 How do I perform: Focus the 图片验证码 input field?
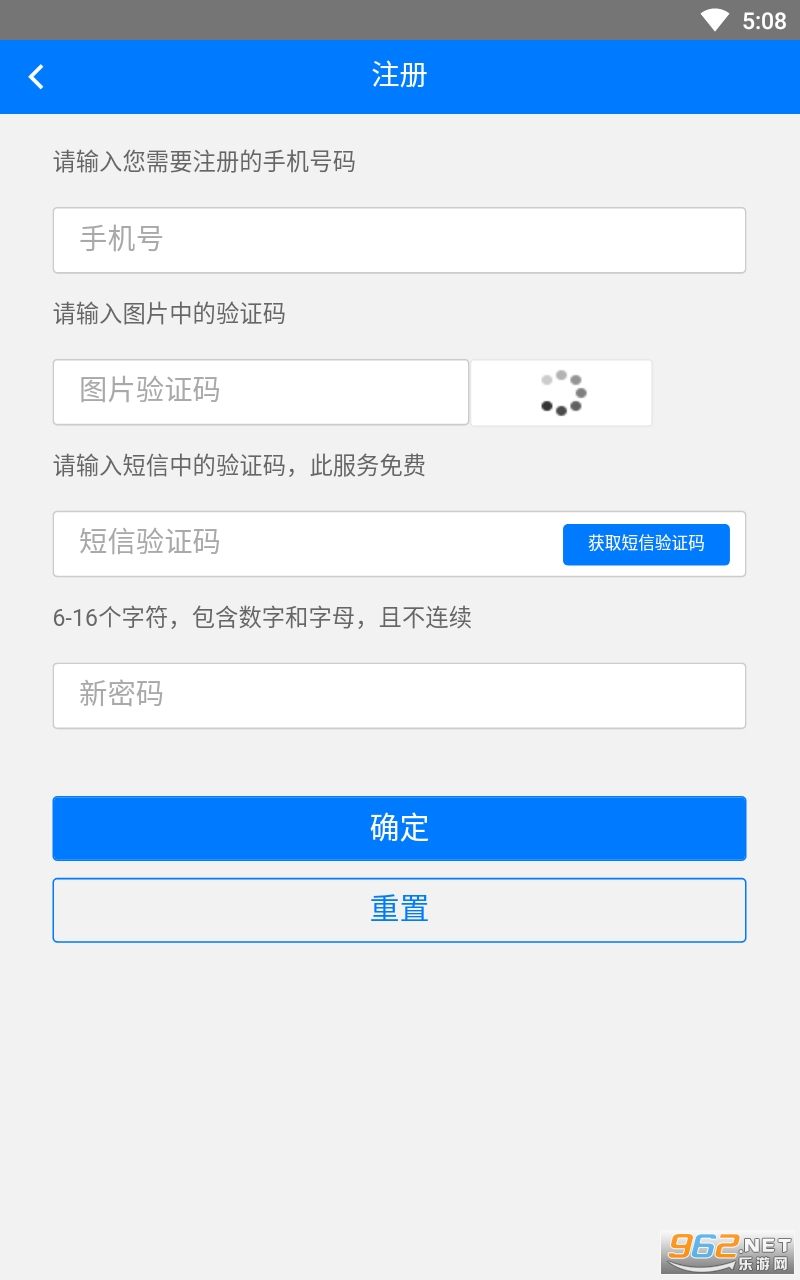click(260, 392)
